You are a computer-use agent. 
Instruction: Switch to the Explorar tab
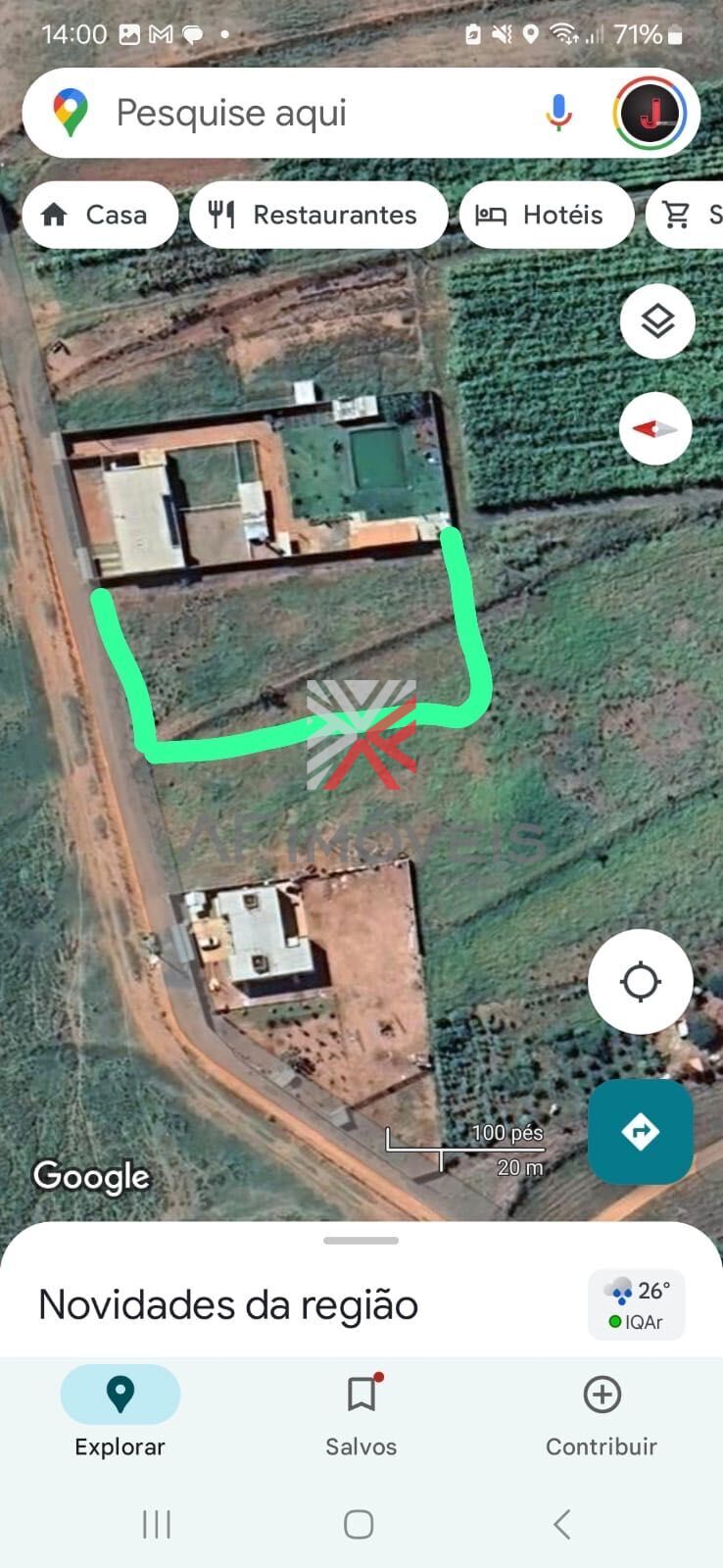(120, 1412)
